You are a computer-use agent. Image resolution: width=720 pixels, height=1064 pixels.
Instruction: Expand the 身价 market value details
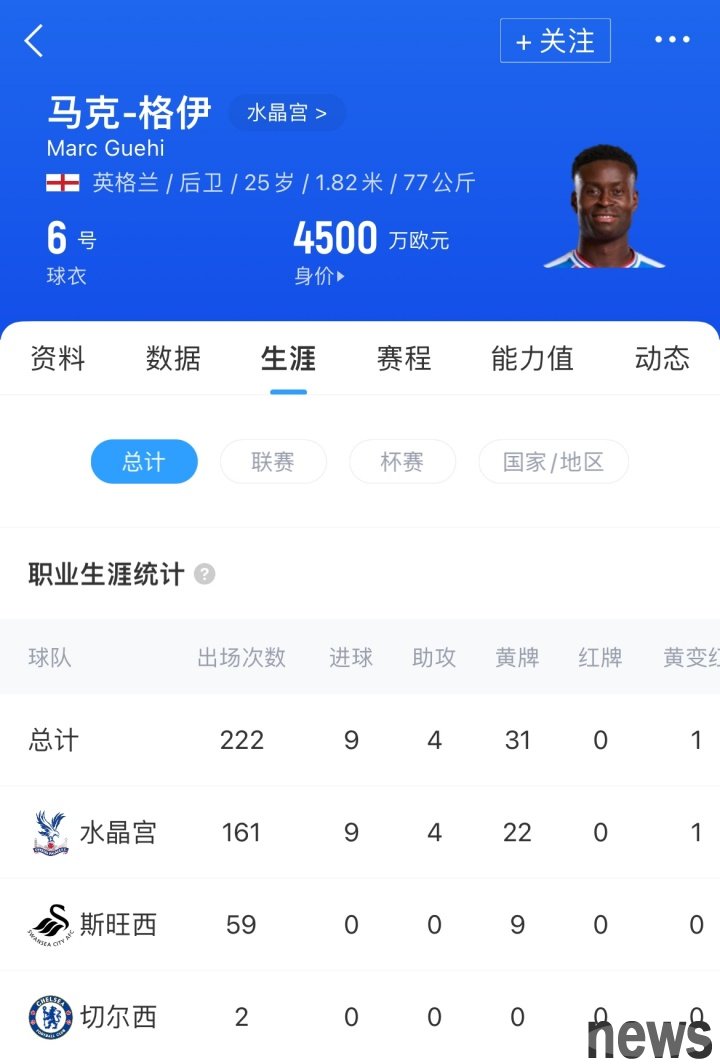(319, 276)
